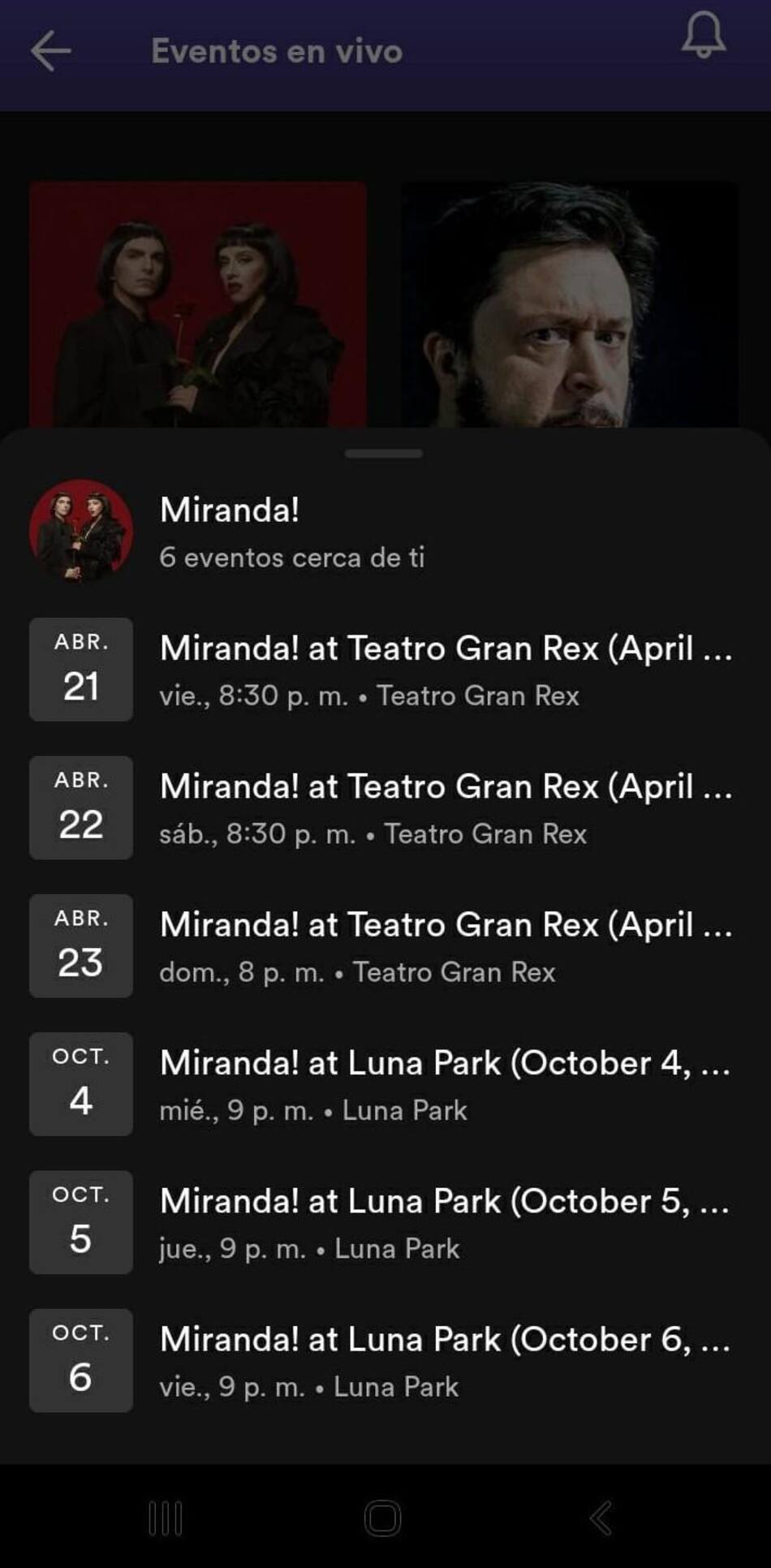Image resolution: width=771 pixels, height=1568 pixels.
Task: Open the notifications bell icon
Action: (x=703, y=39)
